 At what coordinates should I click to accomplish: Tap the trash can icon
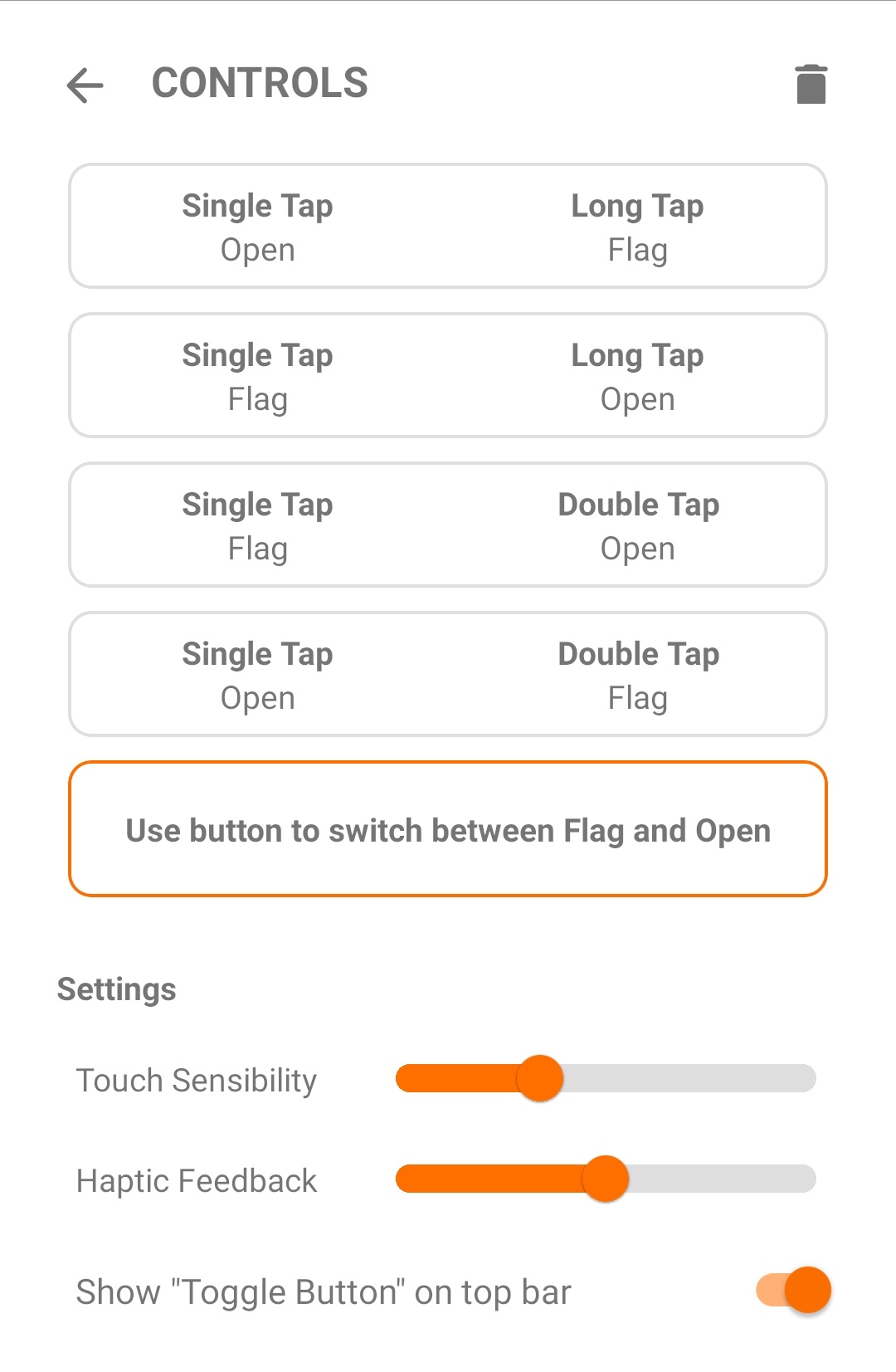[x=811, y=85]
